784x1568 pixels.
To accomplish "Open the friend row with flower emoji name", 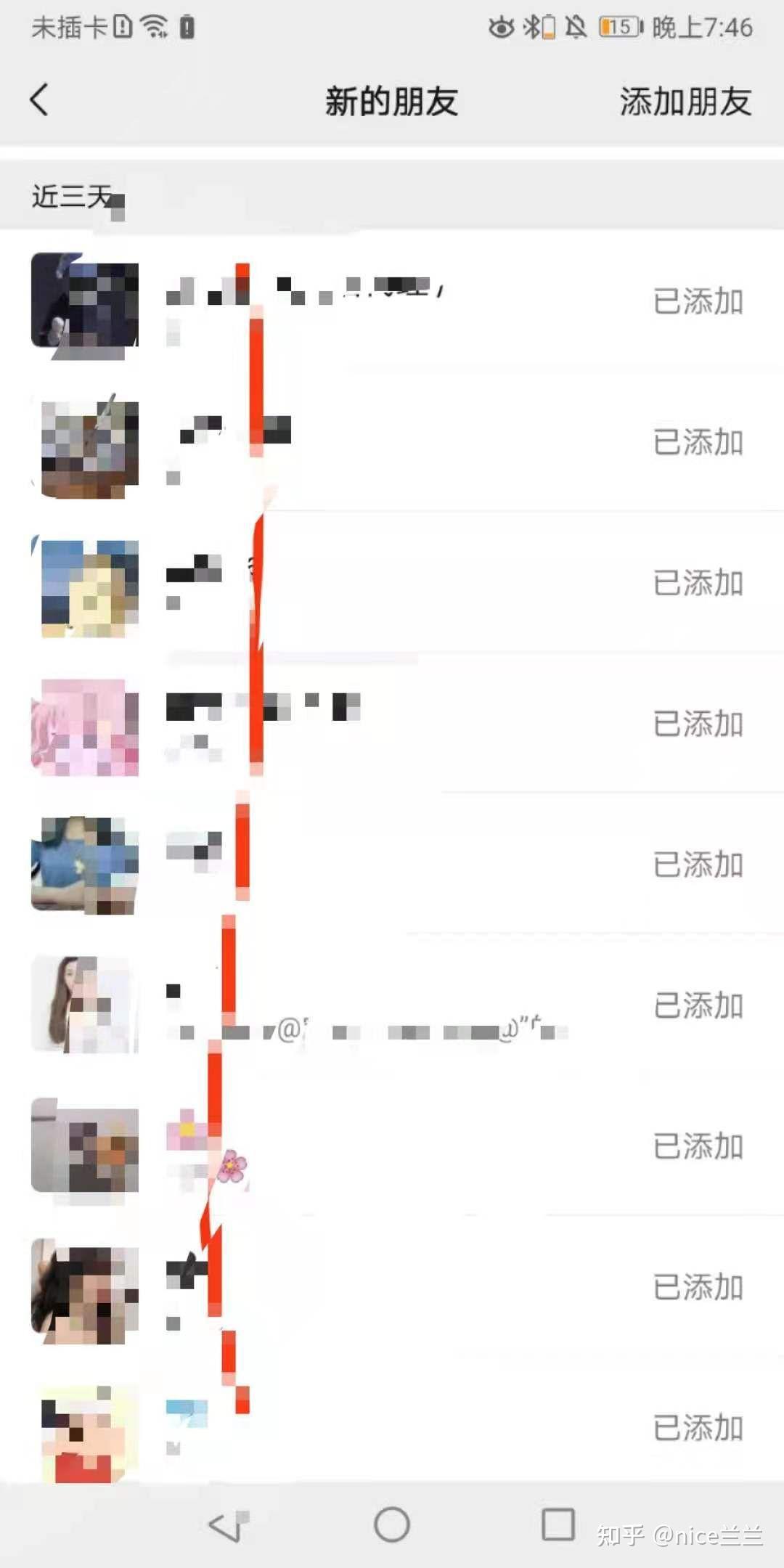I will pyautogui.click(x=392, y=1147).
